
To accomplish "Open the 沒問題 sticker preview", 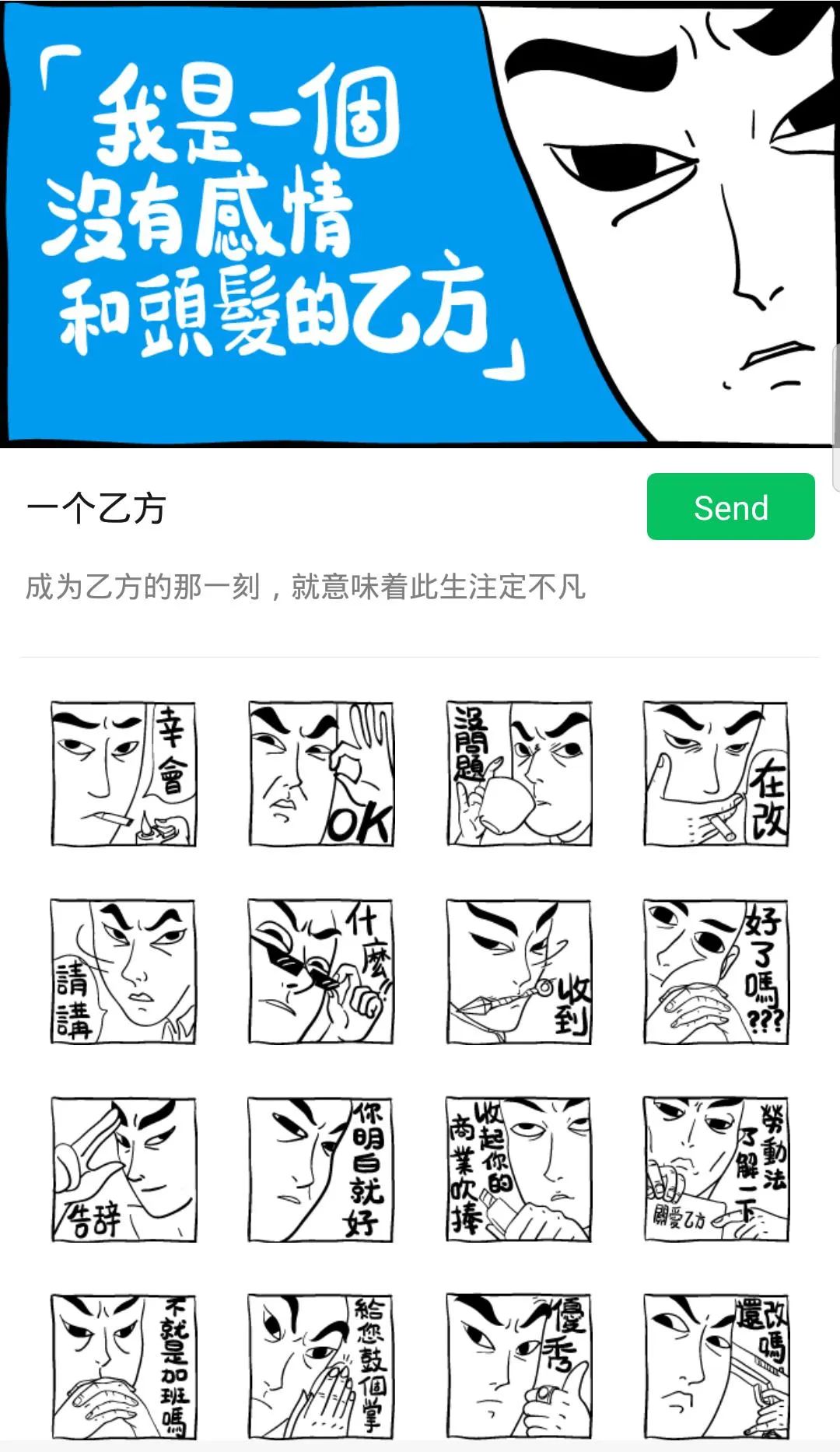I will (x=519, y=773).
